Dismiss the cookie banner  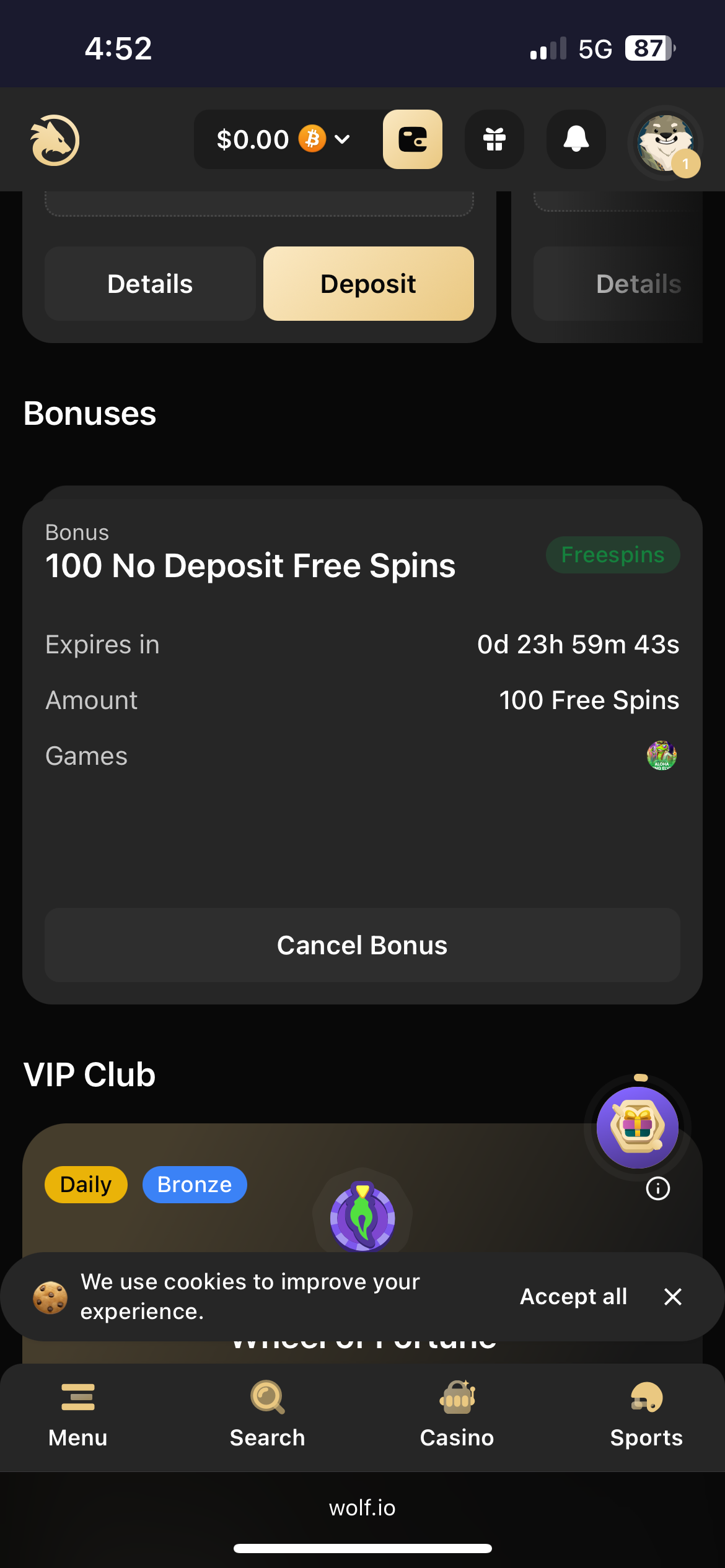[x=673, y=1297]
